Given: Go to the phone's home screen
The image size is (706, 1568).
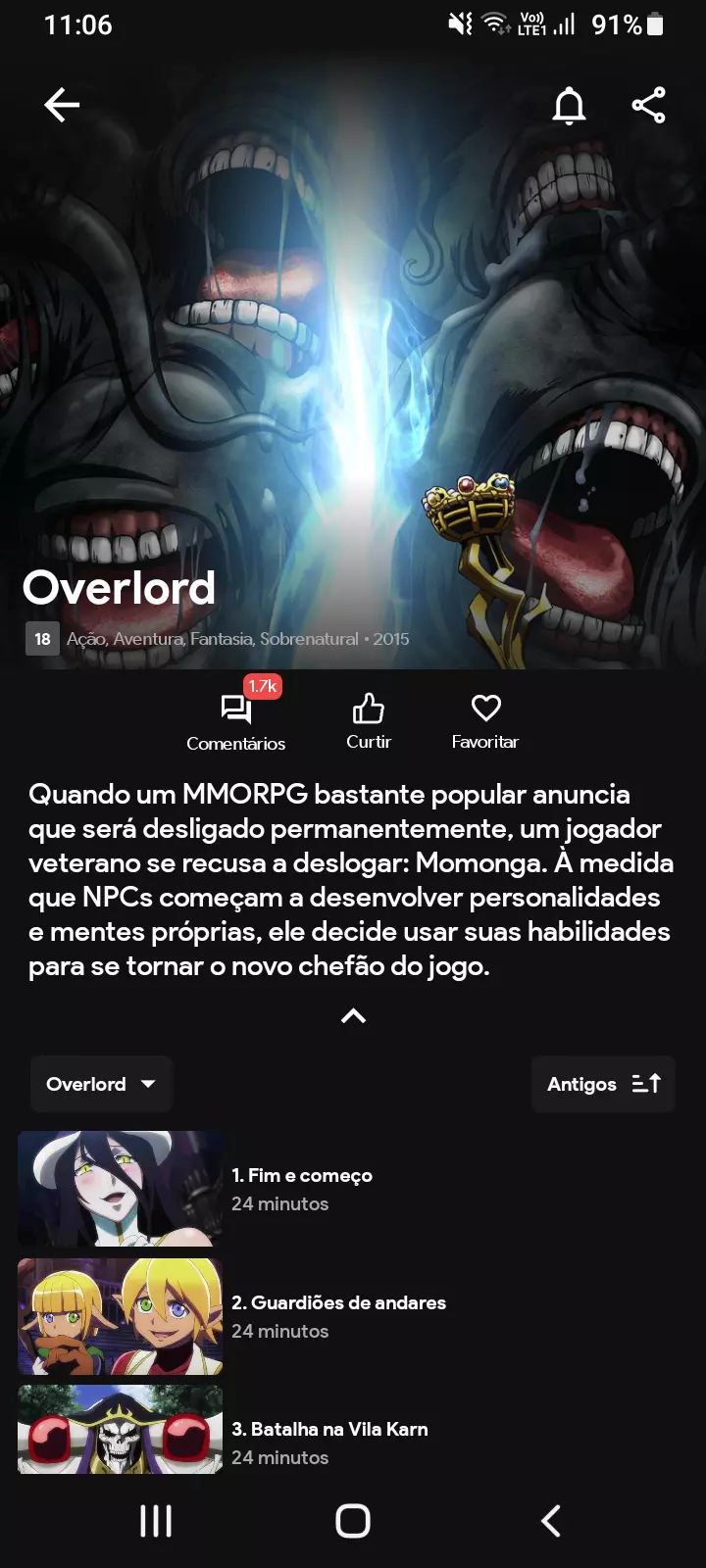Looking at the screenshot, I should (353, 1521).
